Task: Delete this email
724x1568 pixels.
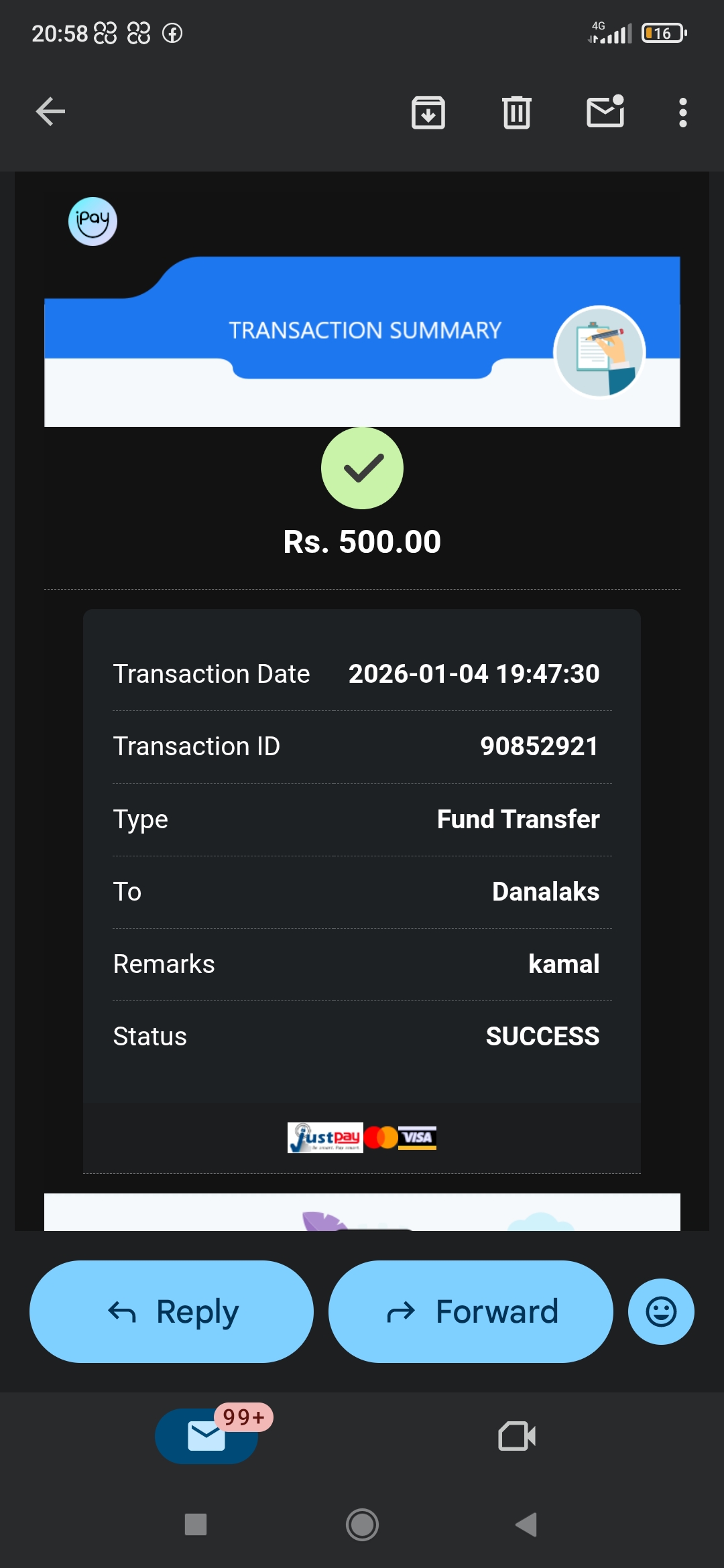Action: point(516,113)
